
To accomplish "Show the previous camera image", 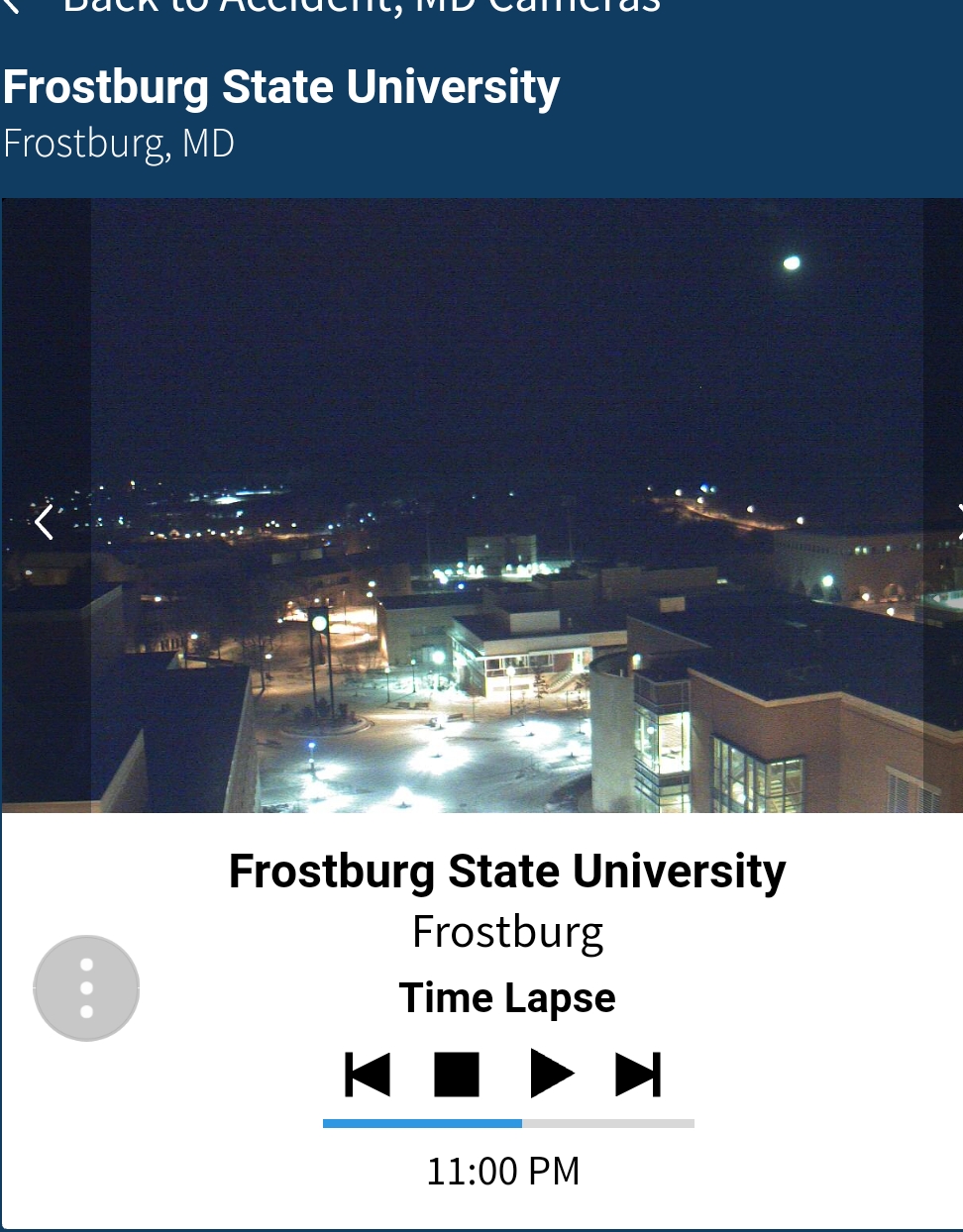I will click(44, 522).
